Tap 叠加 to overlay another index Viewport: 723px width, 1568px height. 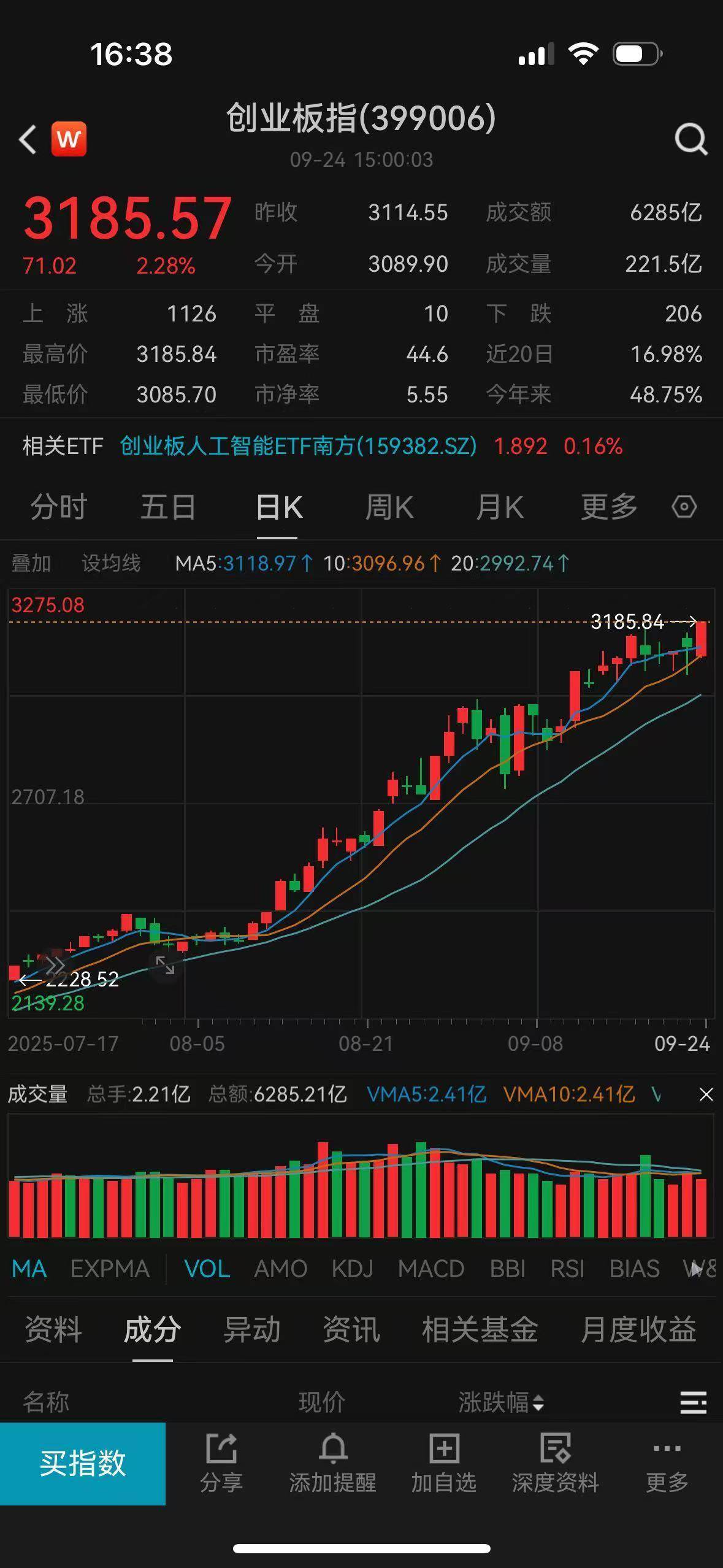pos(31,563)
